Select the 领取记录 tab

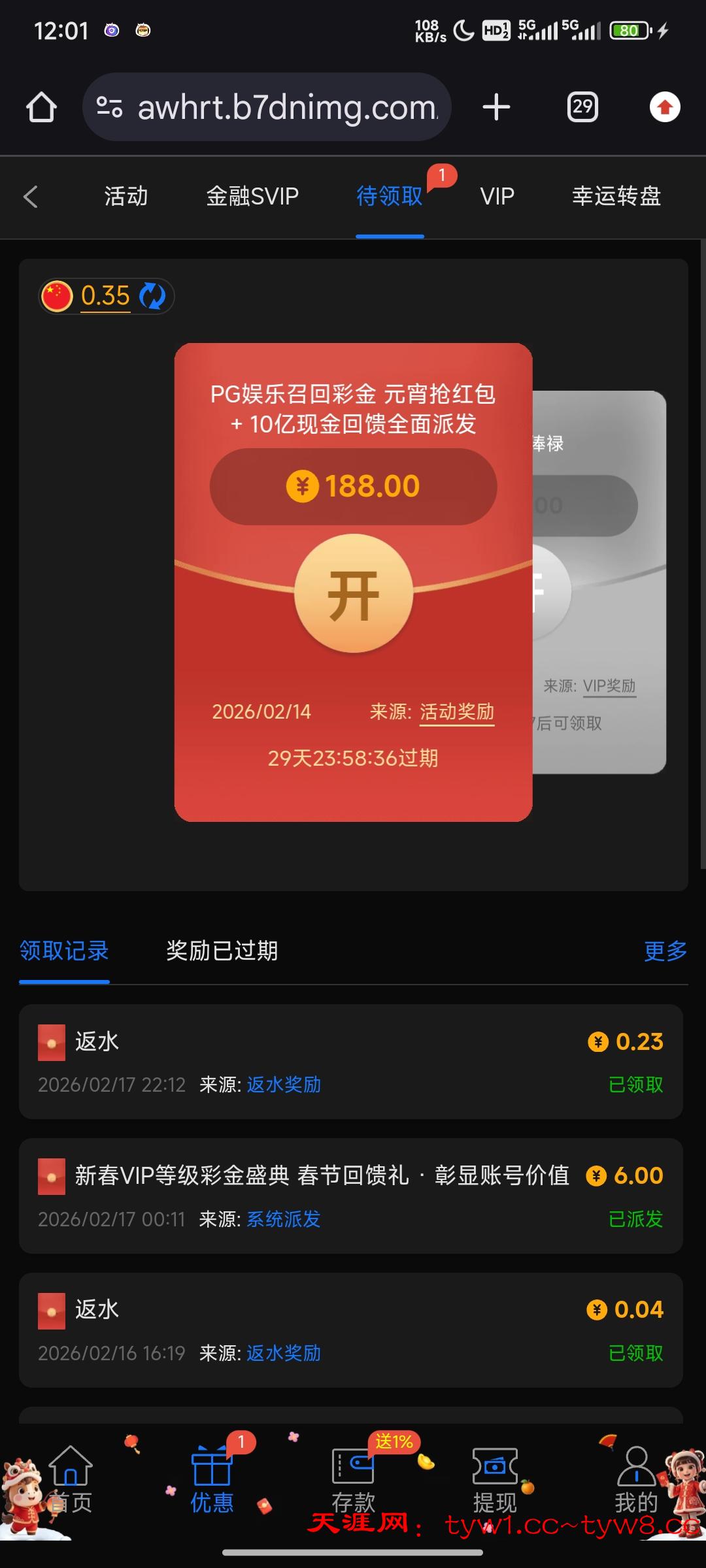tap(64, 951)
